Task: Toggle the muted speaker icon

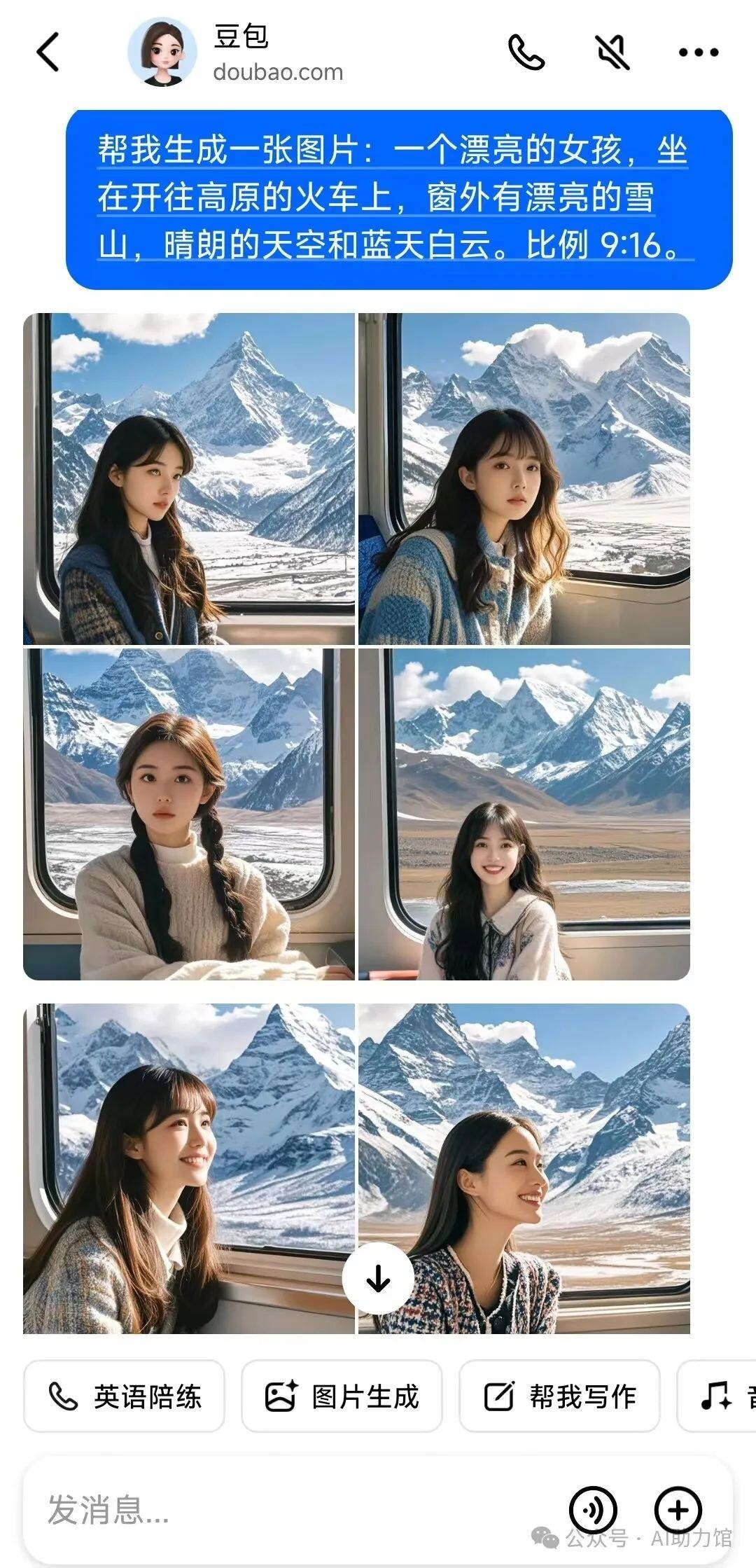Action: (612, 53)
